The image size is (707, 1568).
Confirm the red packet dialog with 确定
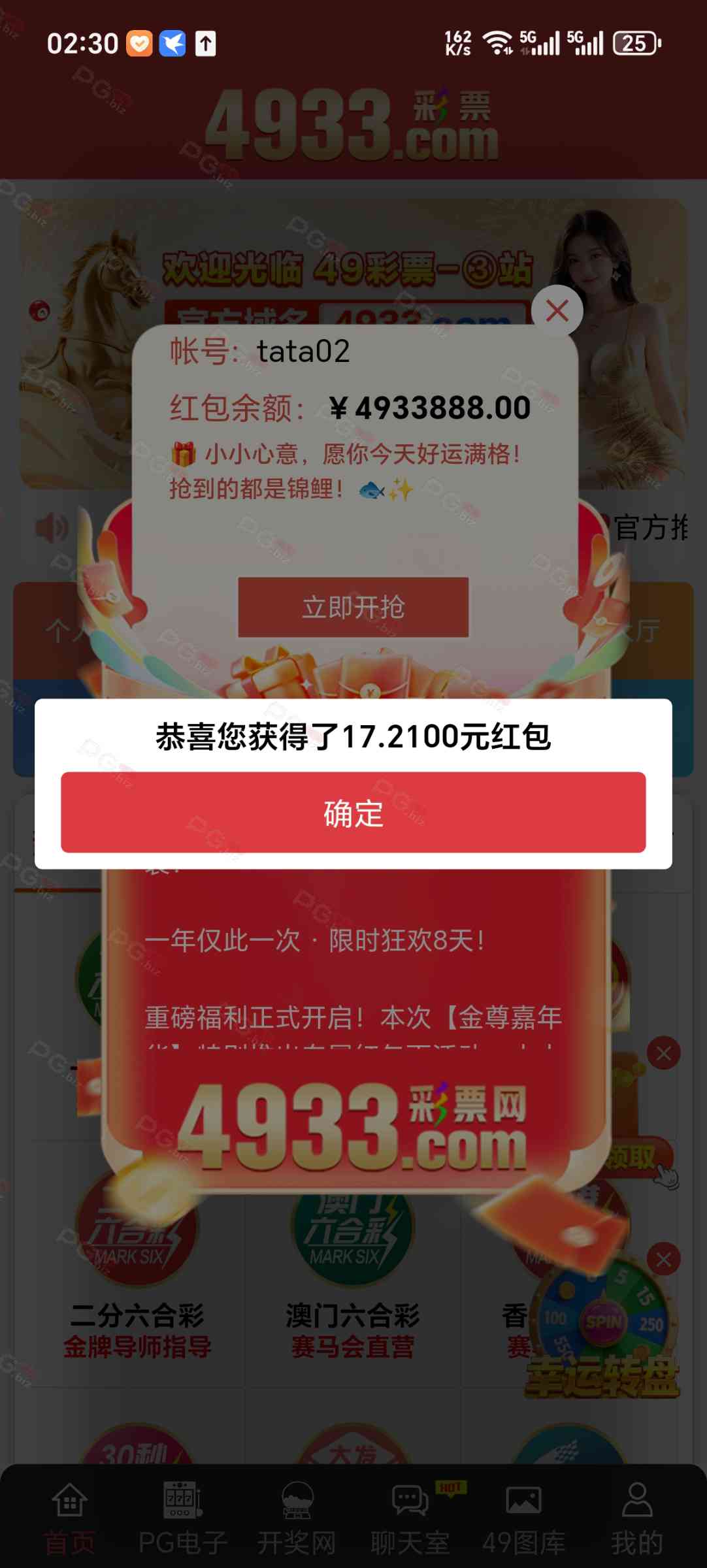tap(353, 812)
